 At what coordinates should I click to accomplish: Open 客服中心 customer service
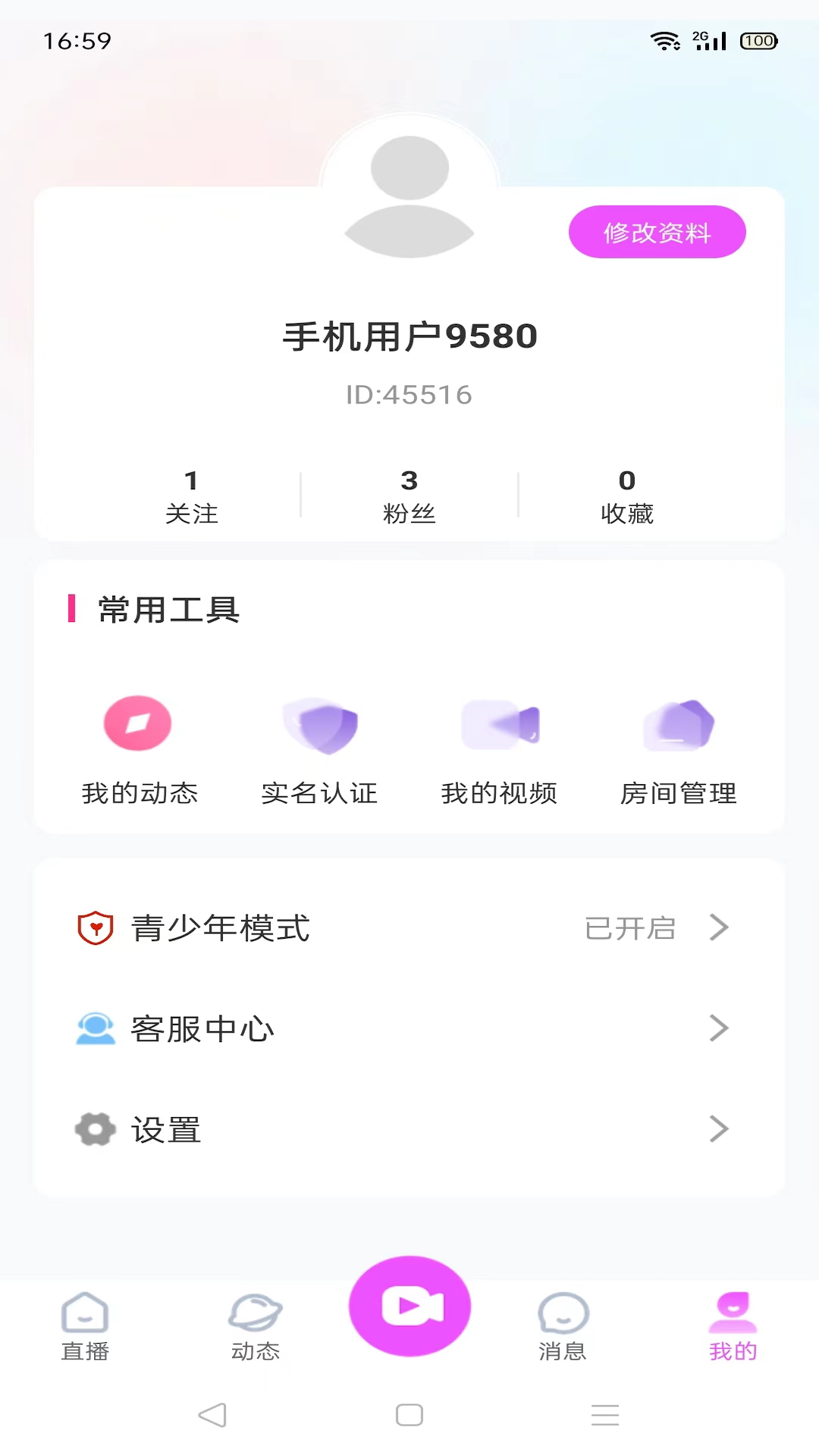(x=409, y=1028)
